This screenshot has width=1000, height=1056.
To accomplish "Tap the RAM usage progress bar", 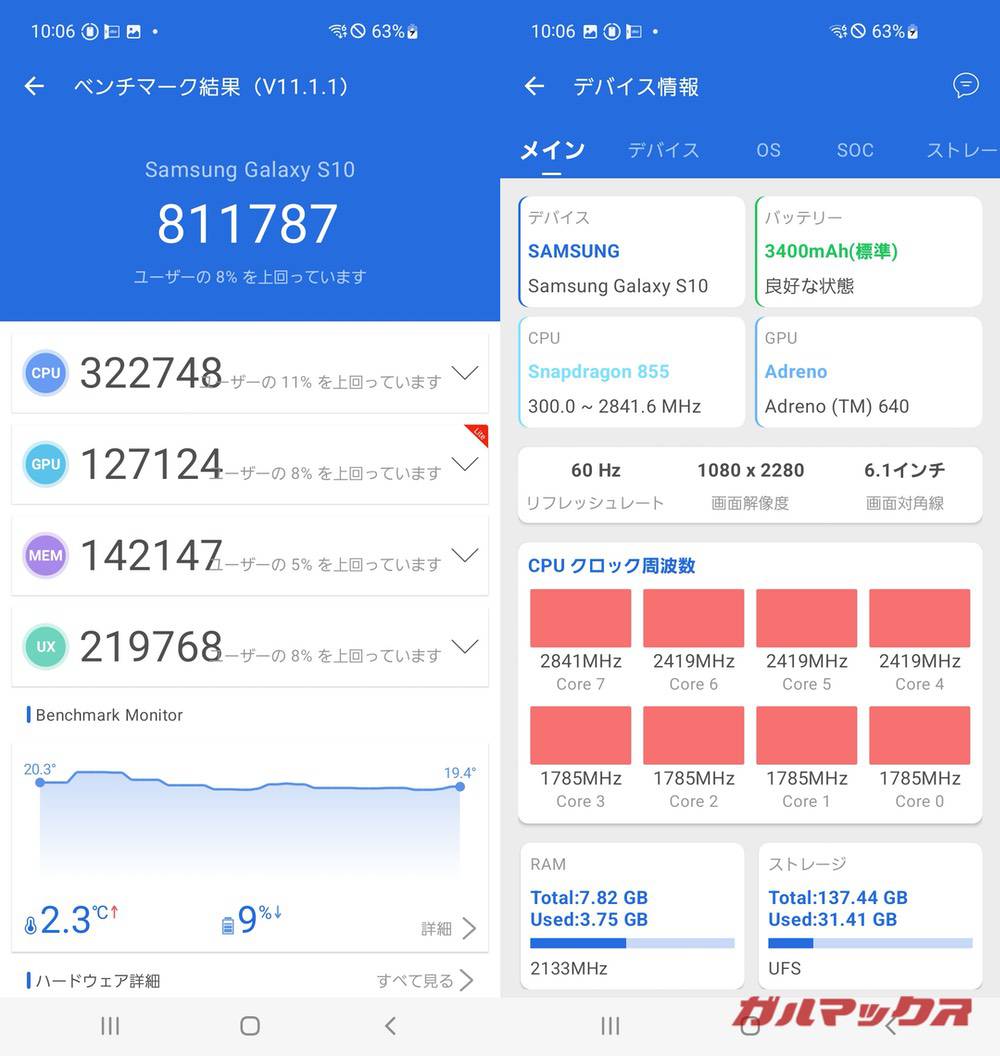I will tap(632, 941).
